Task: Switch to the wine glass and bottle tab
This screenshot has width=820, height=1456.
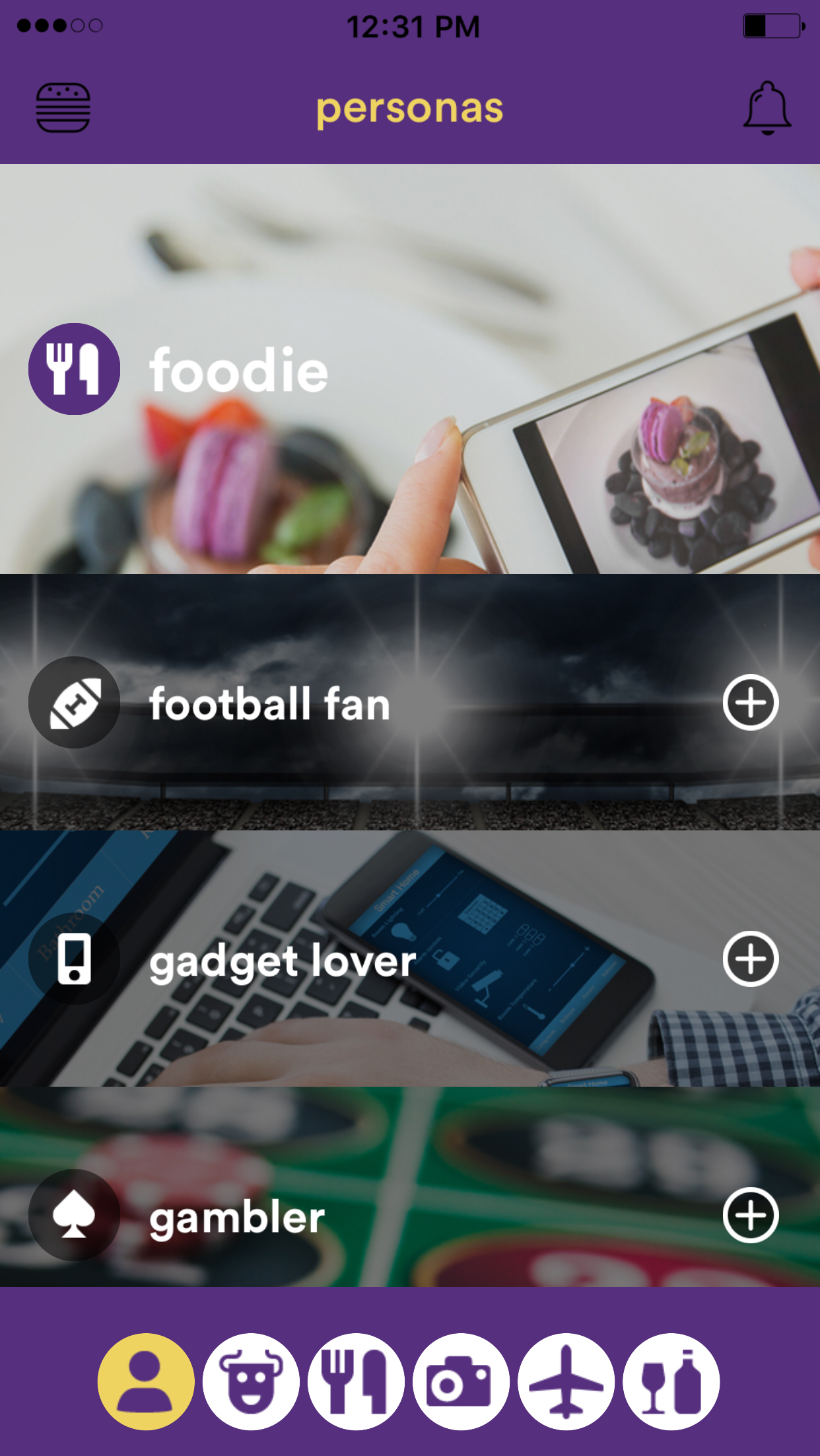Action: point(671,1381)
